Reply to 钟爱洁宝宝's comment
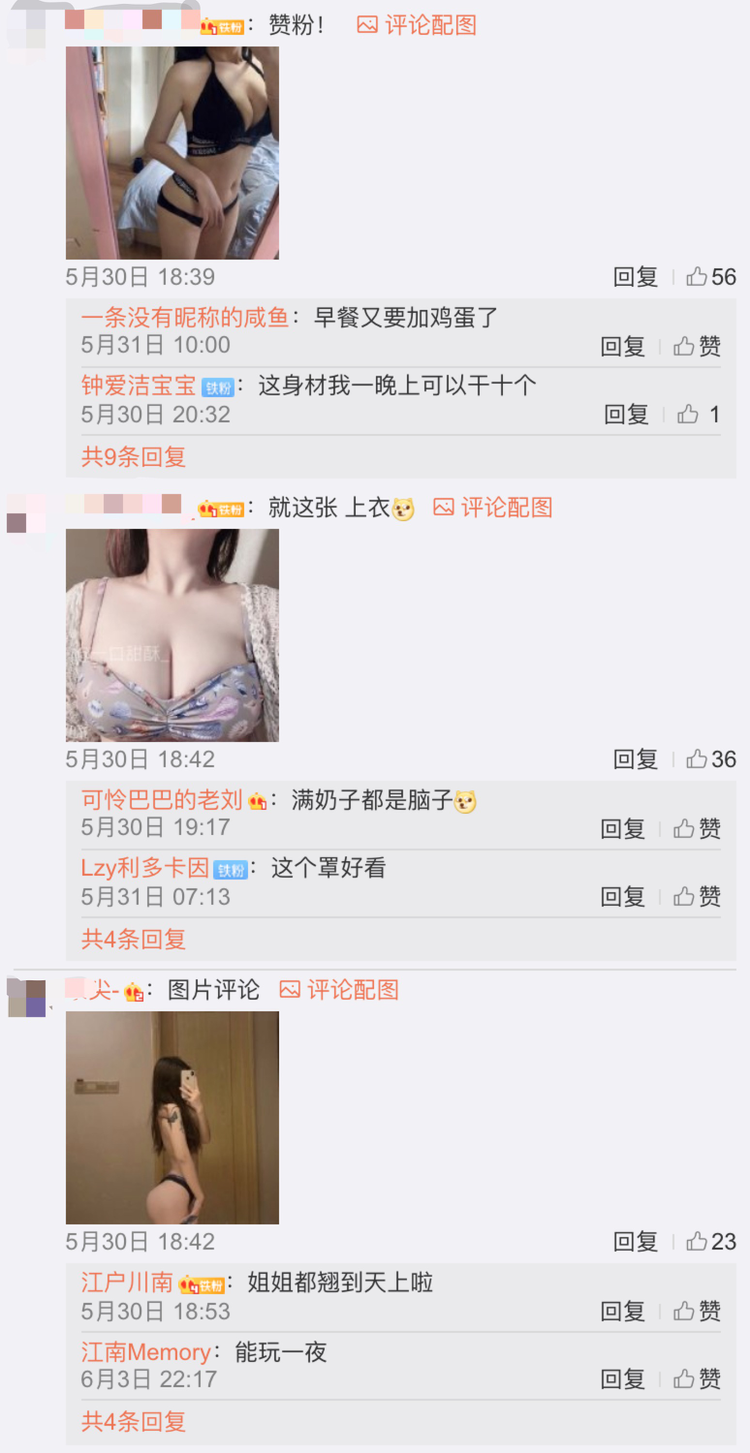The height and width of the screenshot is (1453, 750). 627,414
